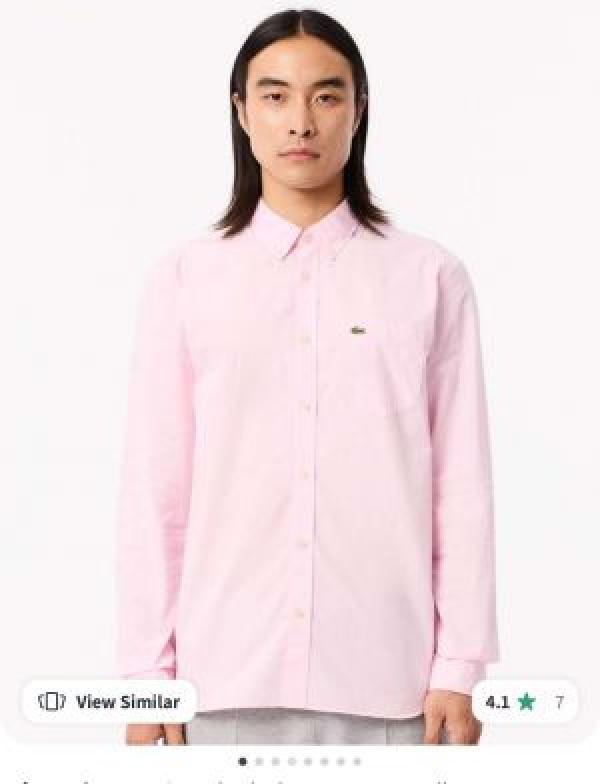
Task: Open the 4.1 star ratings chip
Action: pos(524,701)
